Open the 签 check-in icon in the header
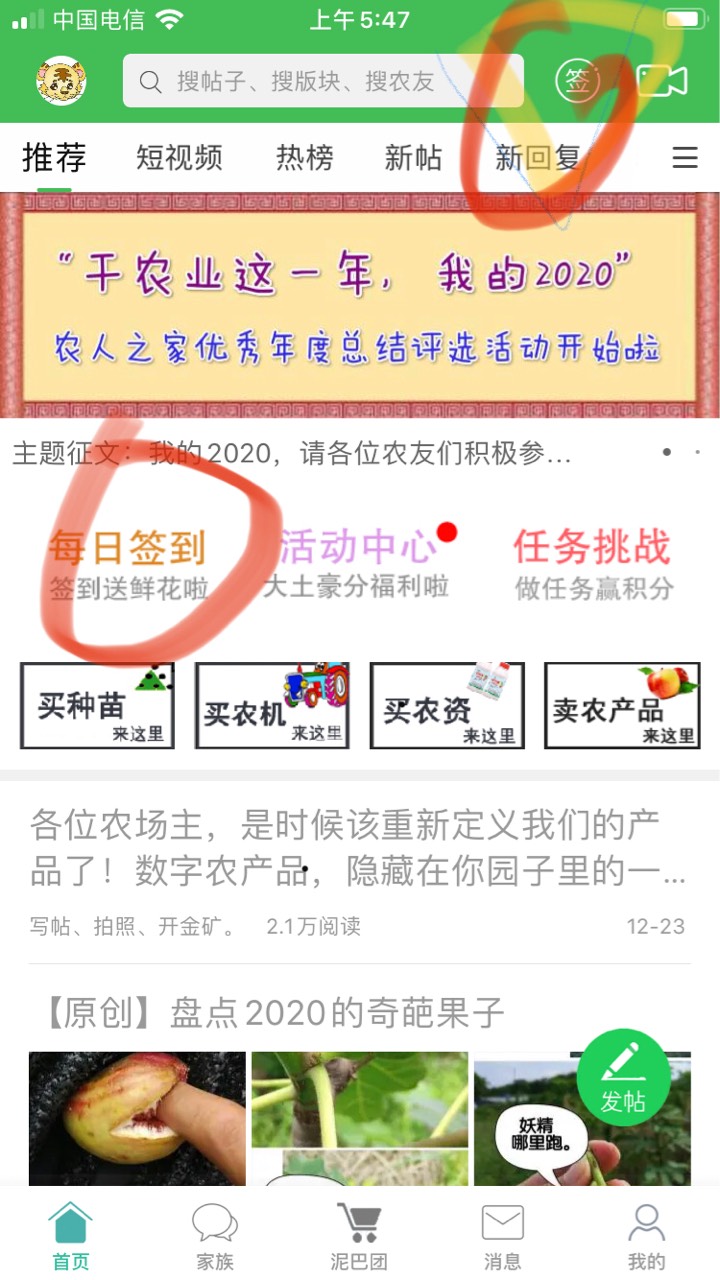This screenshot has width=720, height=1280. point(578,81)
